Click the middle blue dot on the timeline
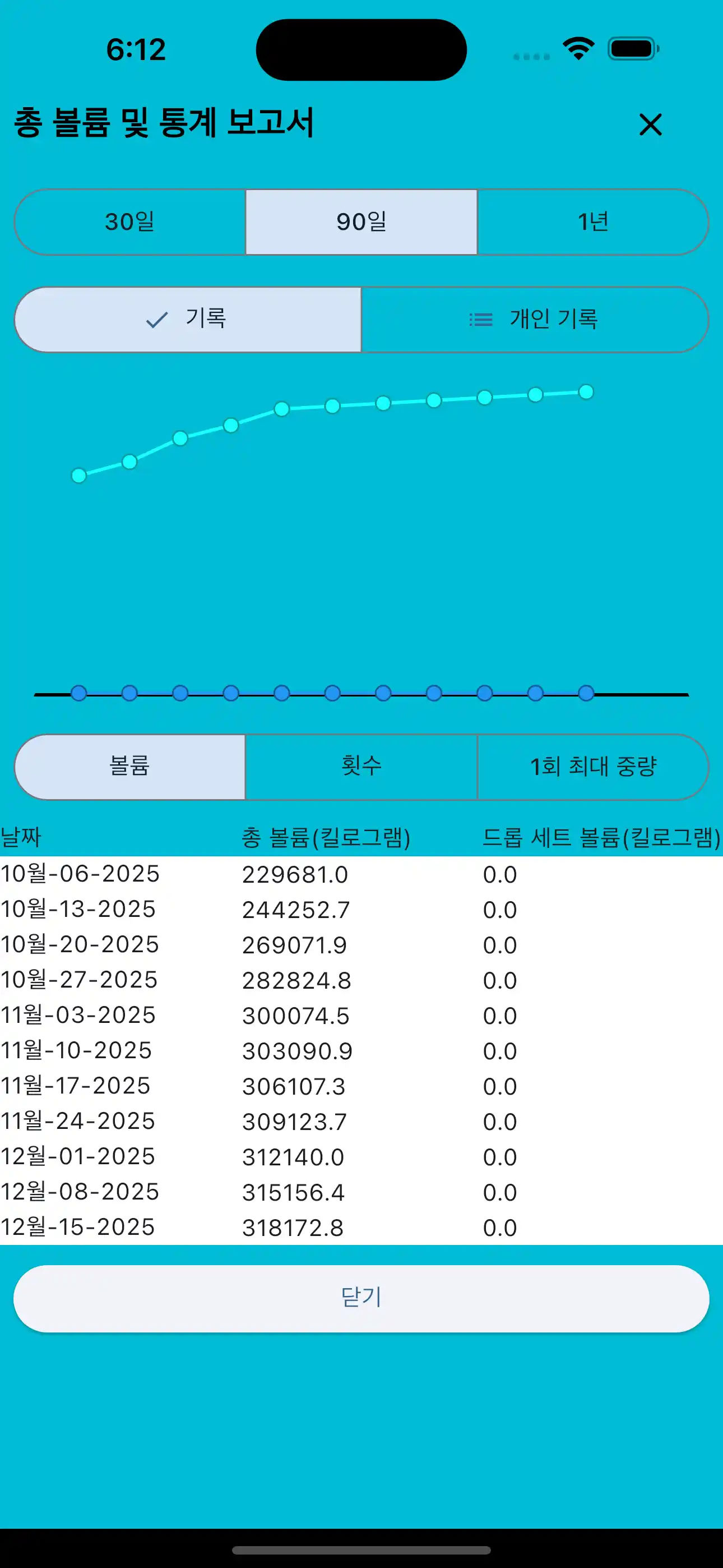The height and width of the screenshot is (1568, 723). click(332, 693)
